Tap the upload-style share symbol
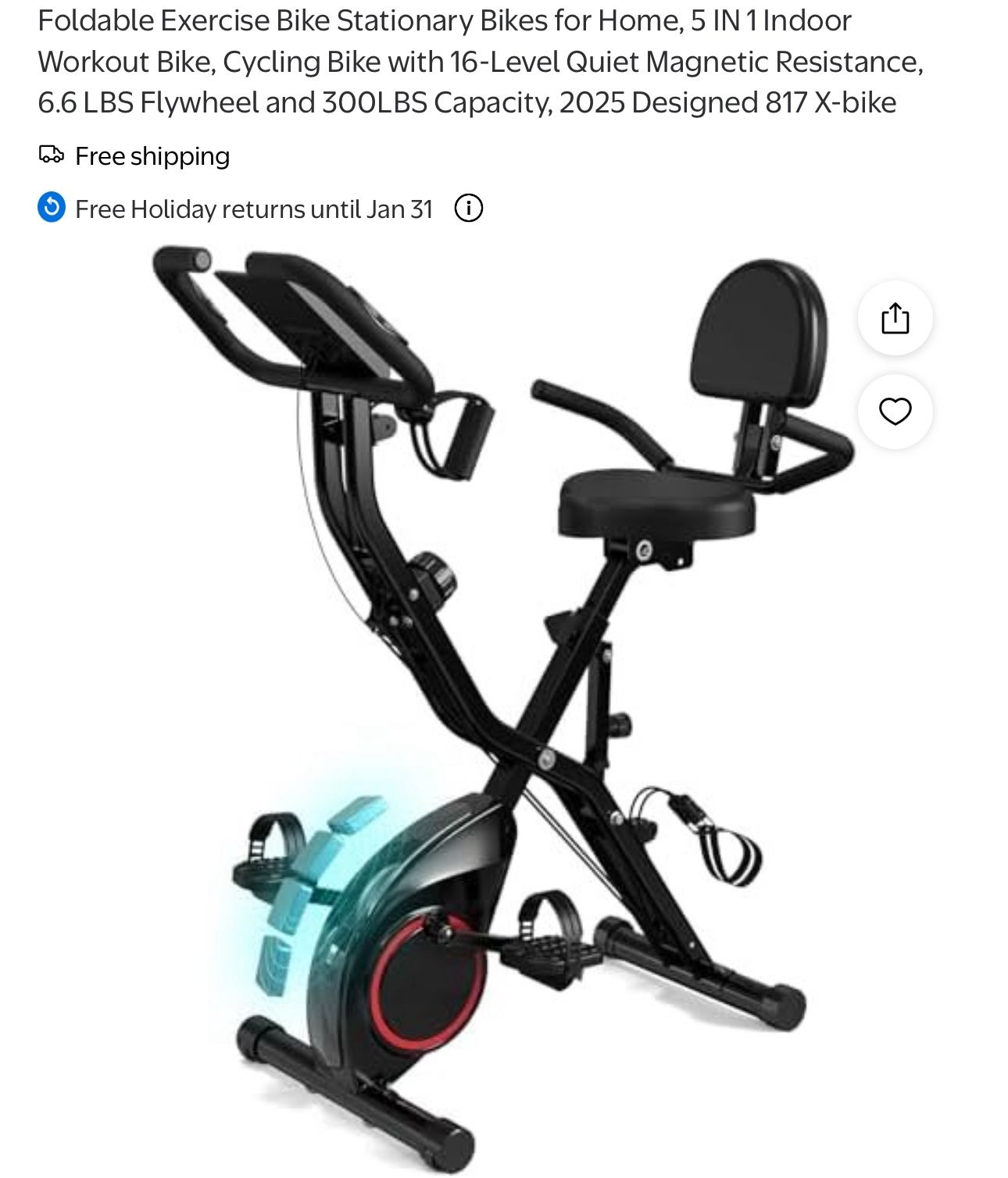Image resolution: width=1008 pixels, height=1178 pixels. tap(895, 319)
